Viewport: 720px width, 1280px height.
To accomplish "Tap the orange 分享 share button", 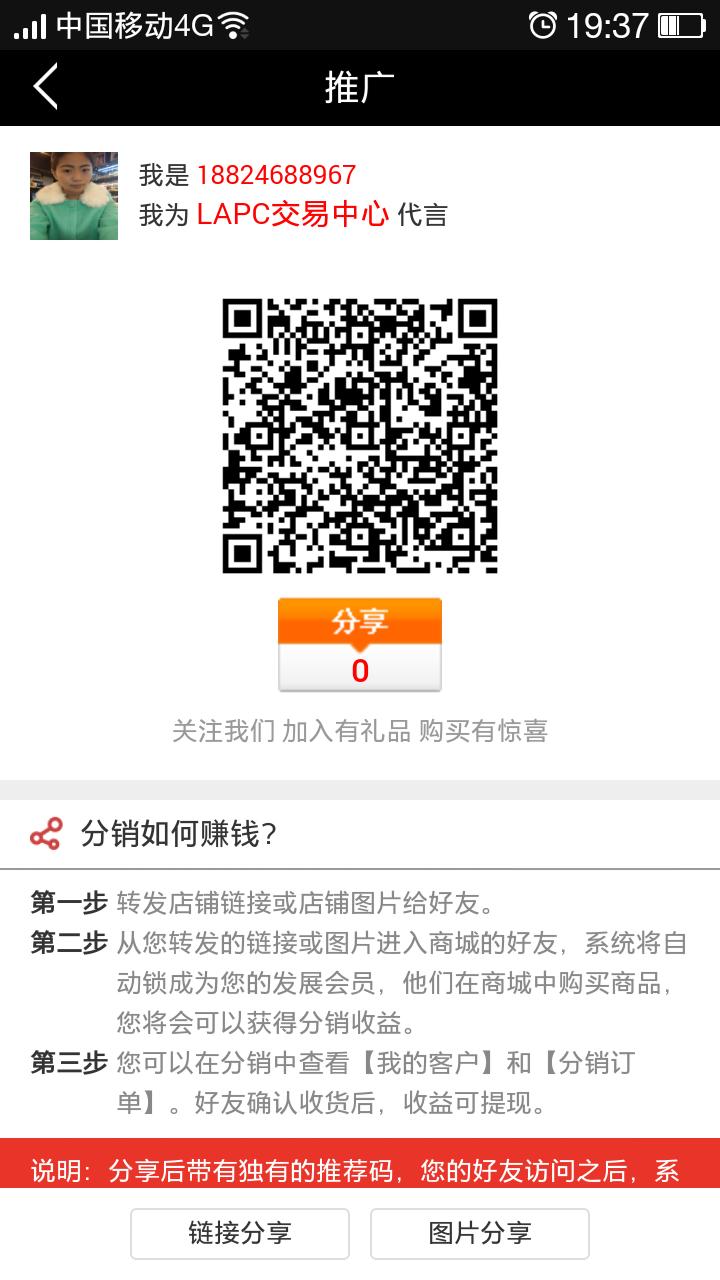I will (x=359, y=622).
